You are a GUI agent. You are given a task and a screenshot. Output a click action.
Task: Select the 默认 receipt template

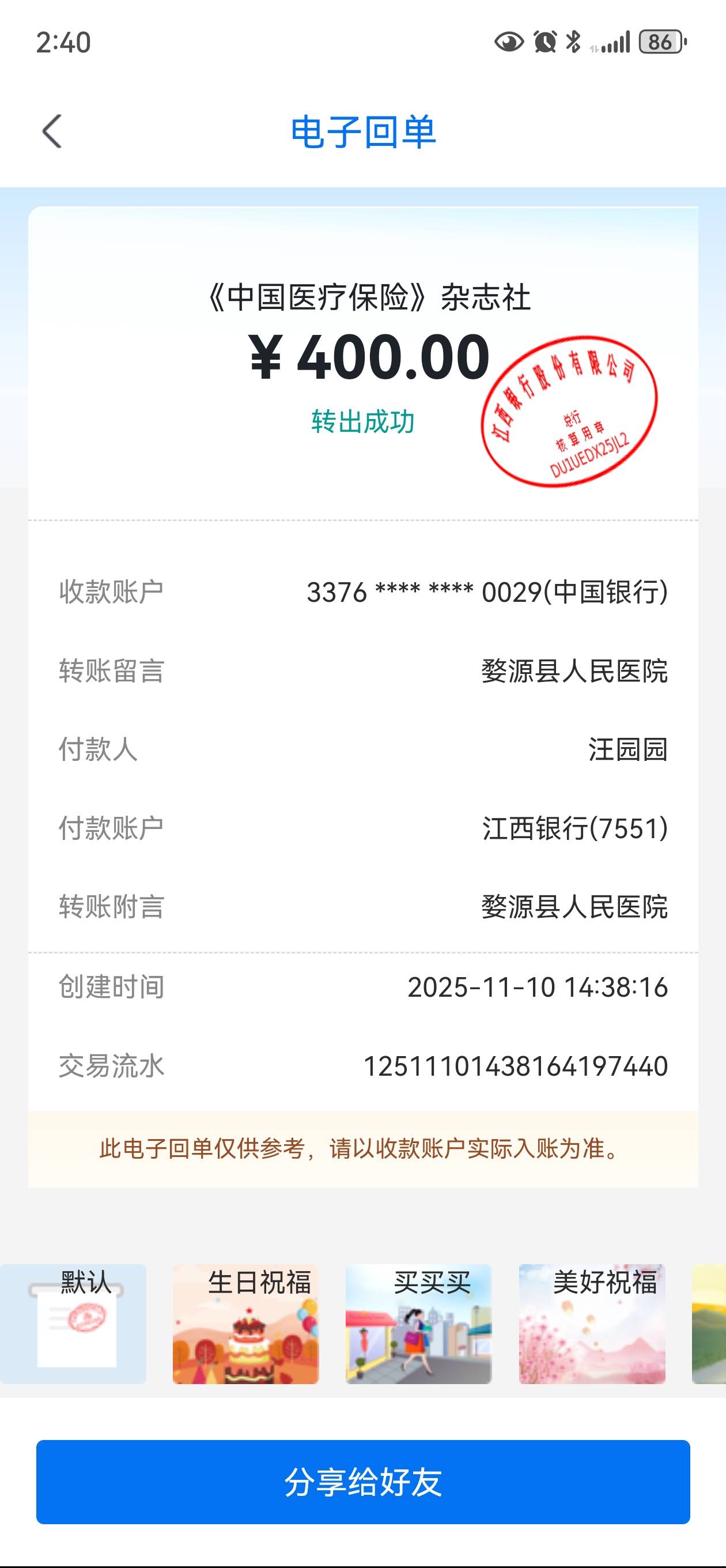pos(73,1324)
